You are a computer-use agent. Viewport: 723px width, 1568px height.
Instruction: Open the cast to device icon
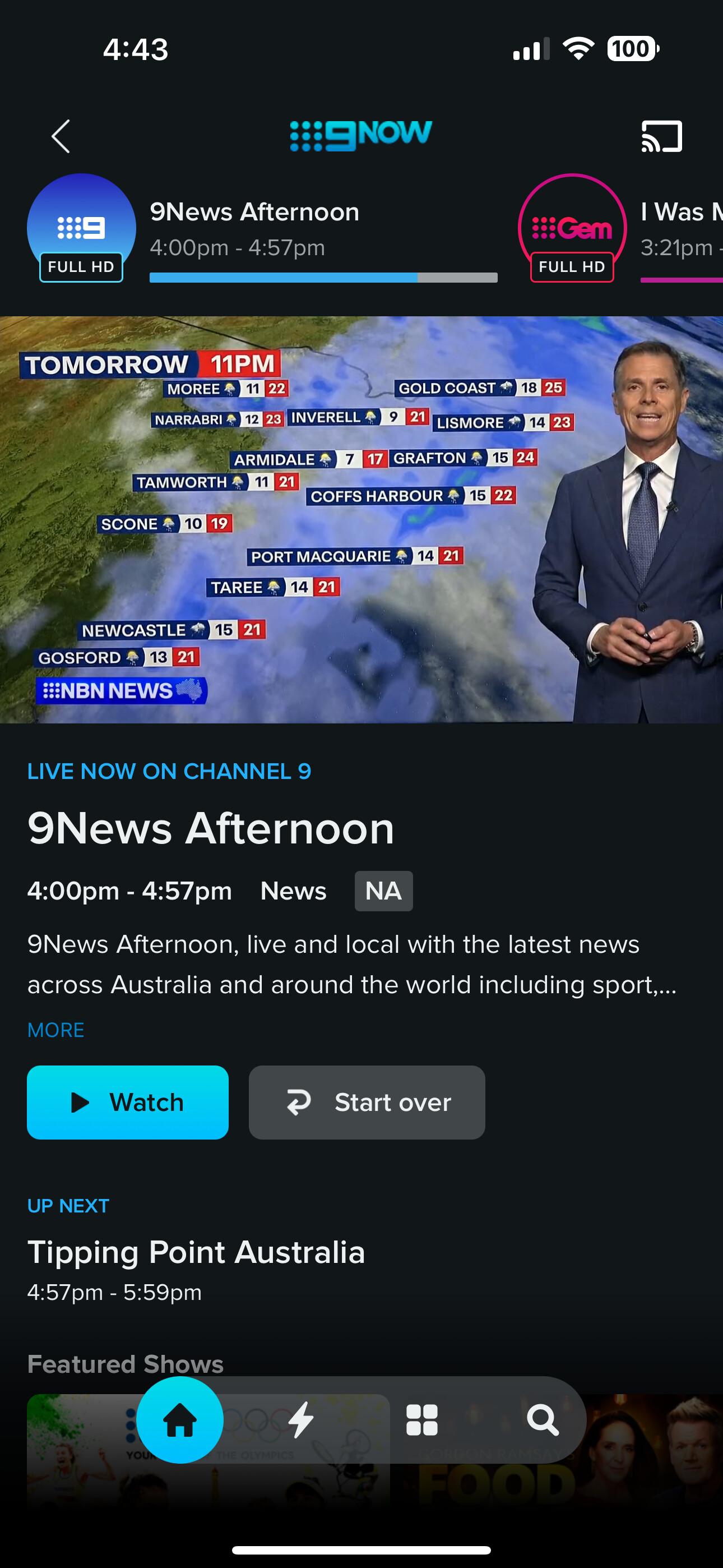coord(661,136)
